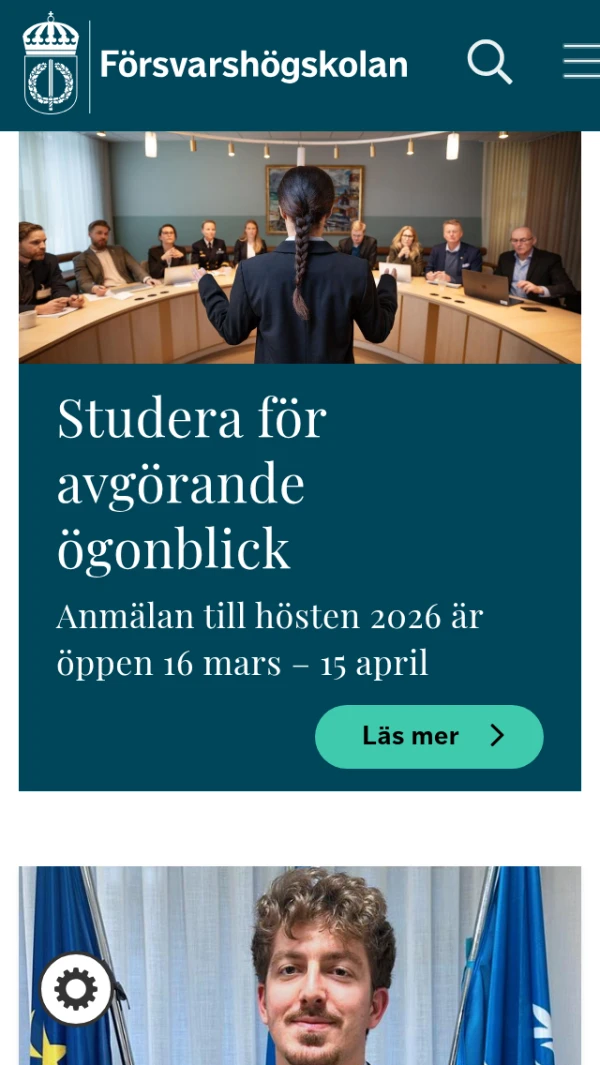The height and width of the screenshot is (1065, 600).
Task: Open the card with the curly-haired man
Action: tap(320, 965)
